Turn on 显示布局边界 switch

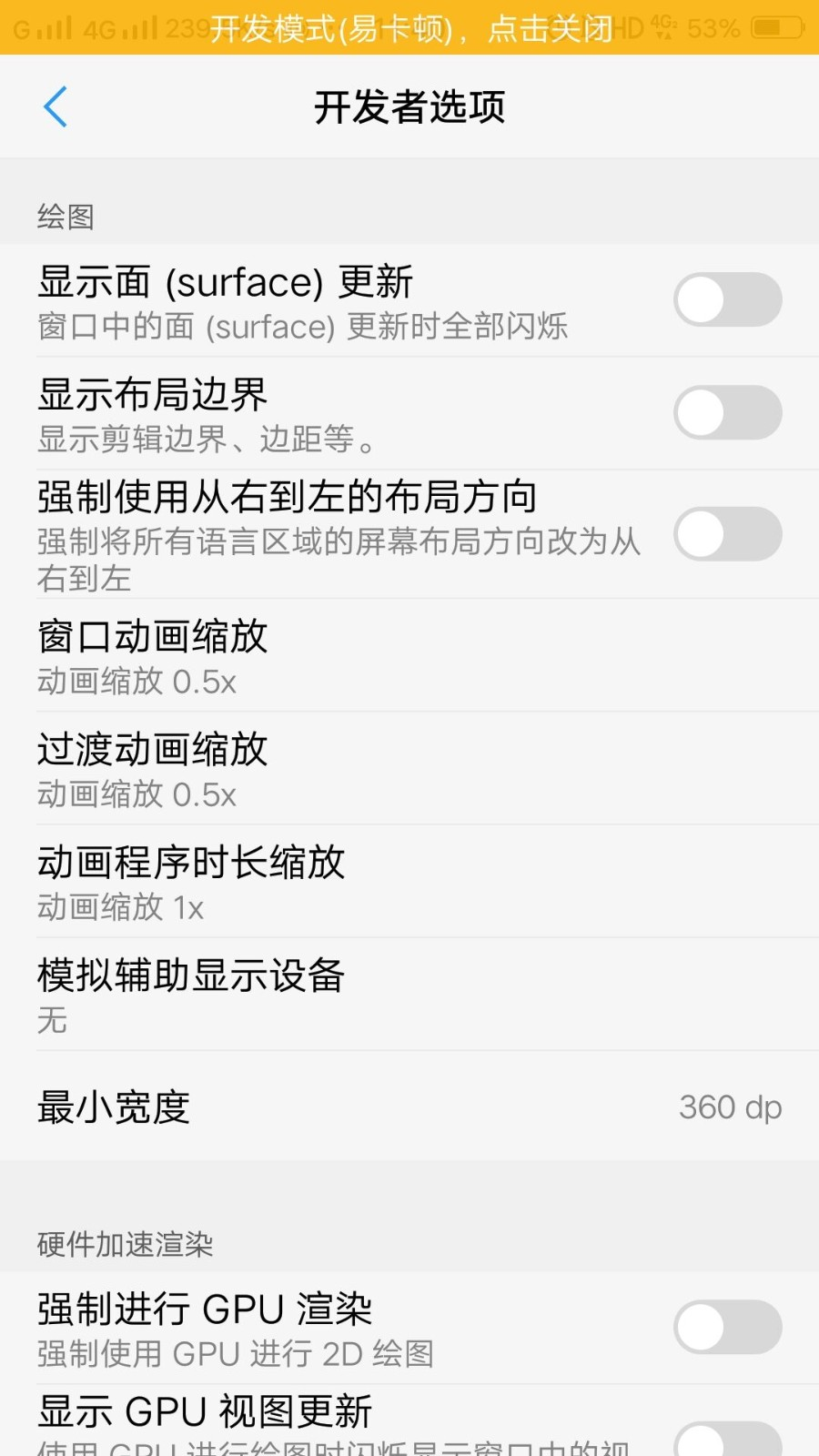[x=728, y=412]
